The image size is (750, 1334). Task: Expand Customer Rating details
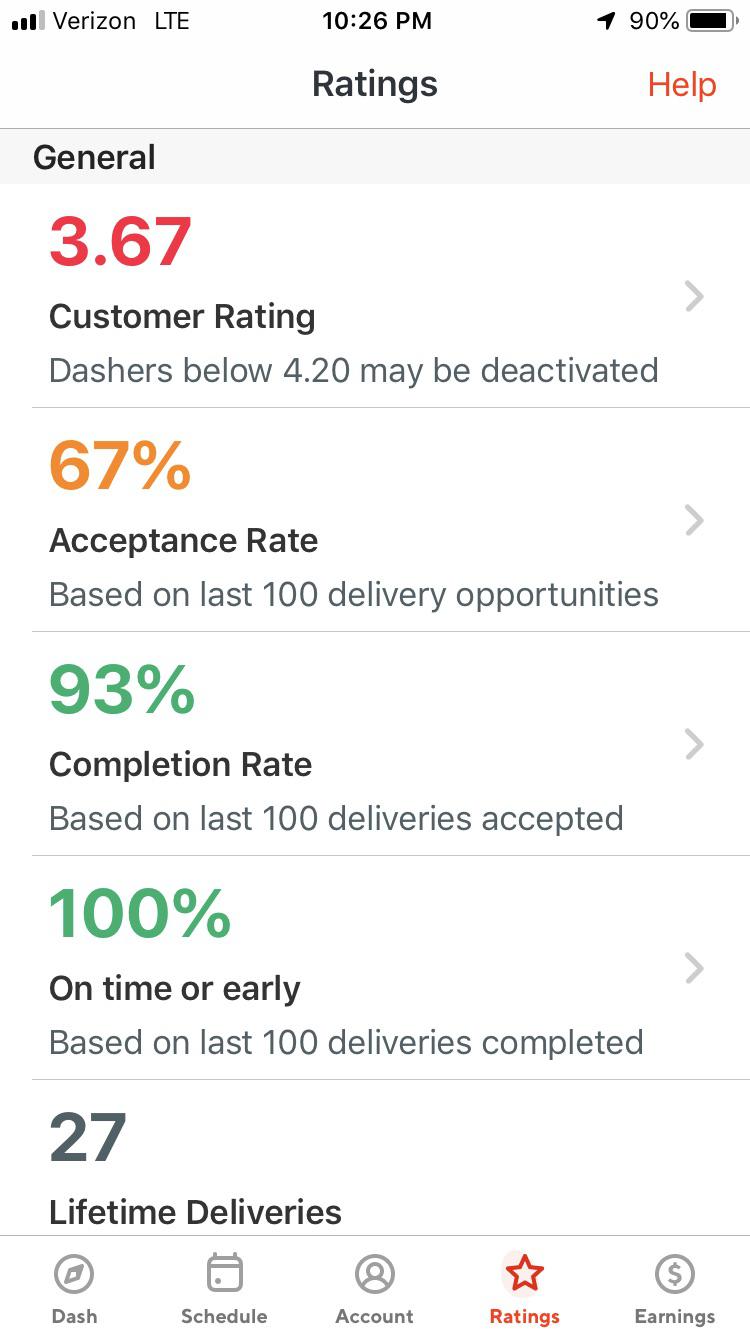(694, 296)
